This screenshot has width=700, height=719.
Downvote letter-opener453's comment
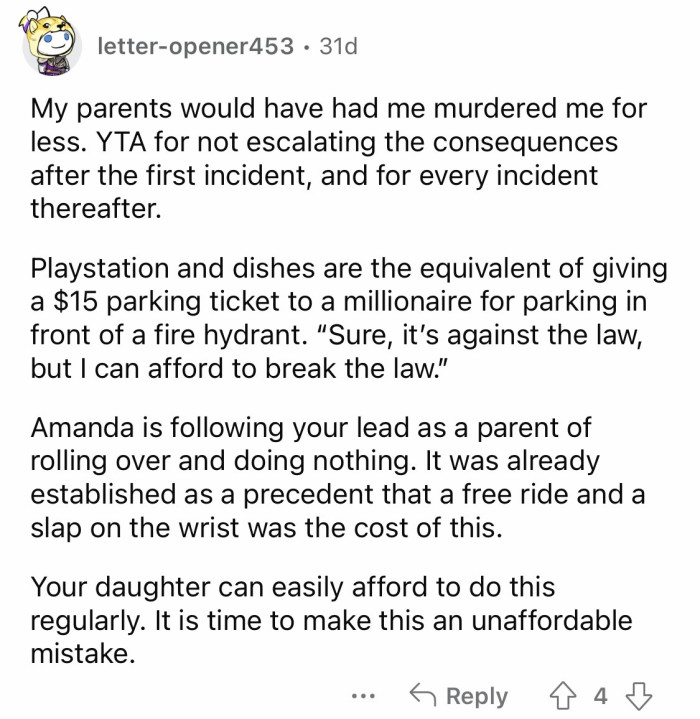tap(638, 695)
